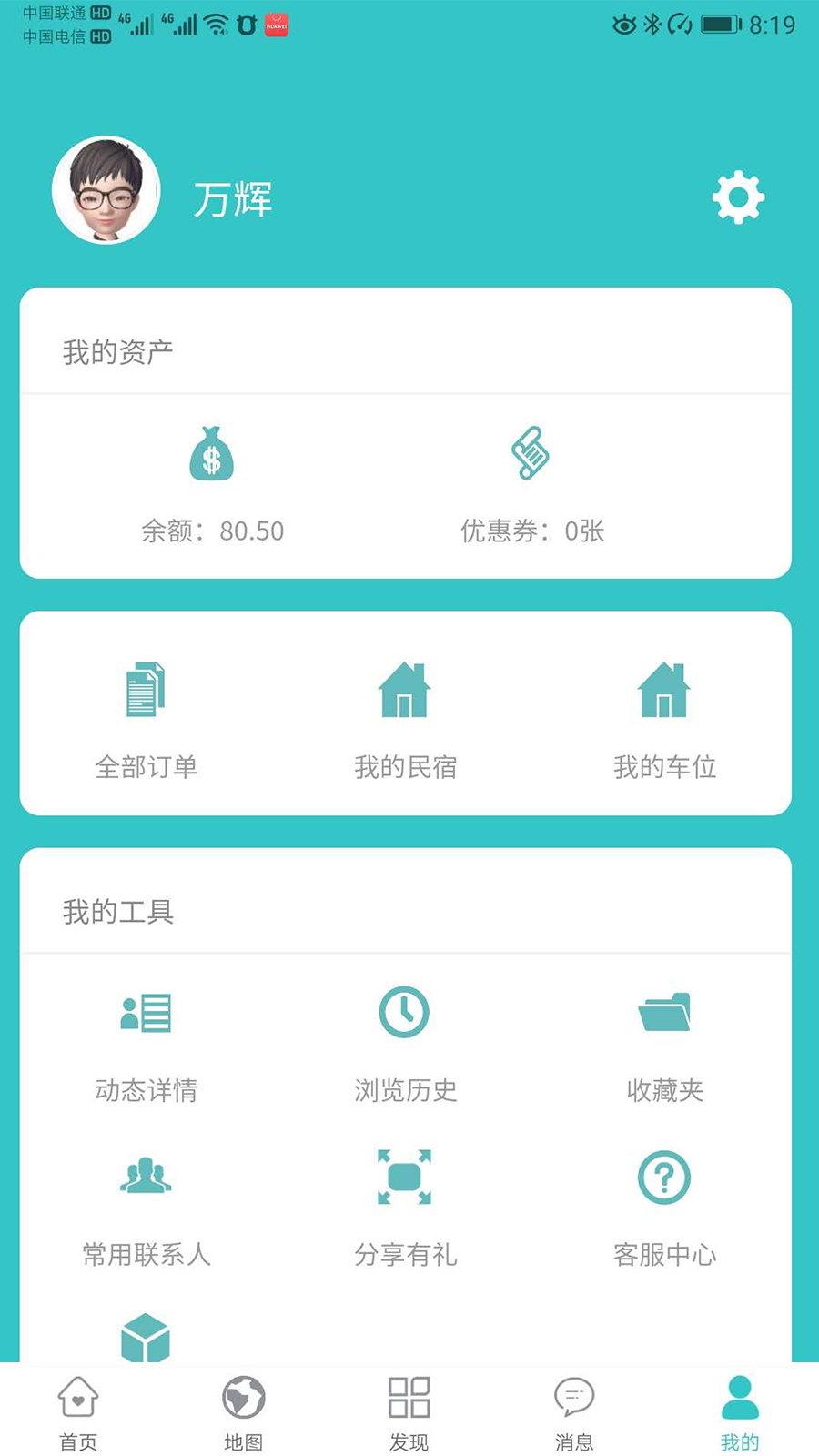Switch to the 首页 home tab
The height and width of the screenshot is (1456, 819).
(x=78, y=1409)
